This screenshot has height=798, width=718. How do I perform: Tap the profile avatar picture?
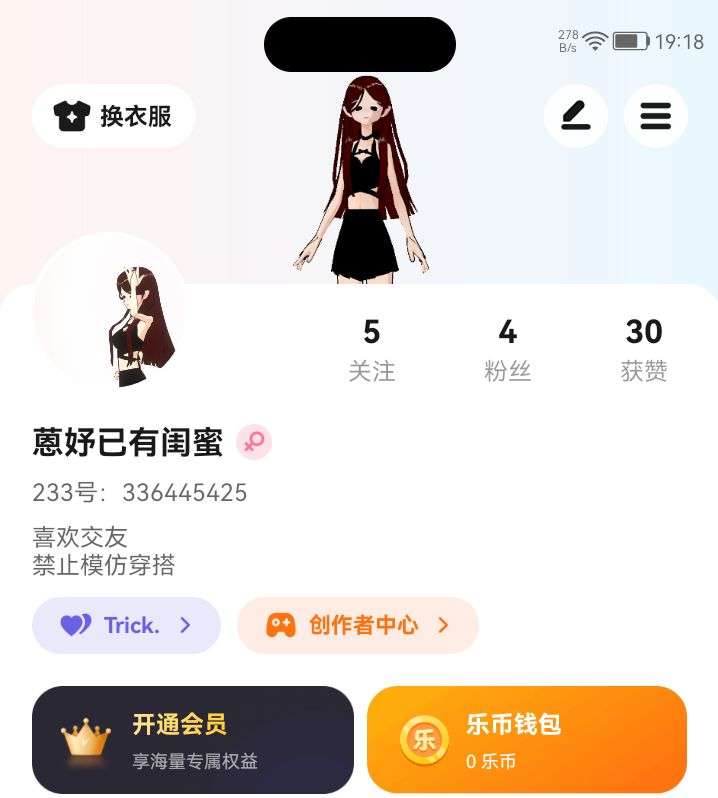coord(110,311)
